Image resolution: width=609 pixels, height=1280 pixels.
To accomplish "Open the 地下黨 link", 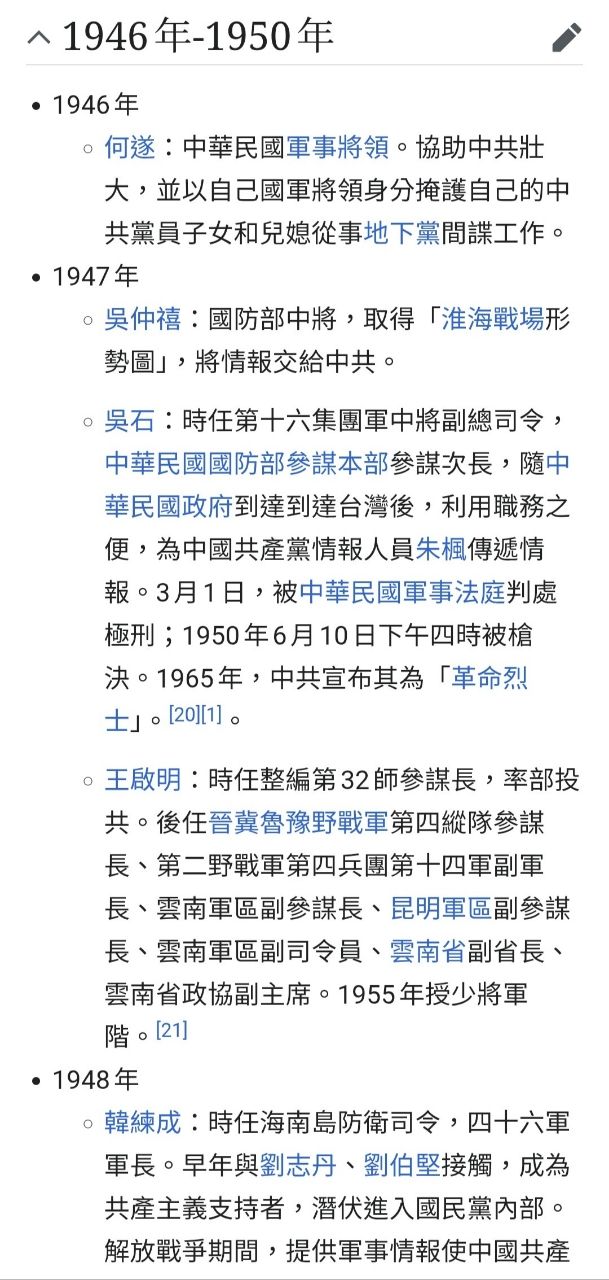I will point(402,233).
